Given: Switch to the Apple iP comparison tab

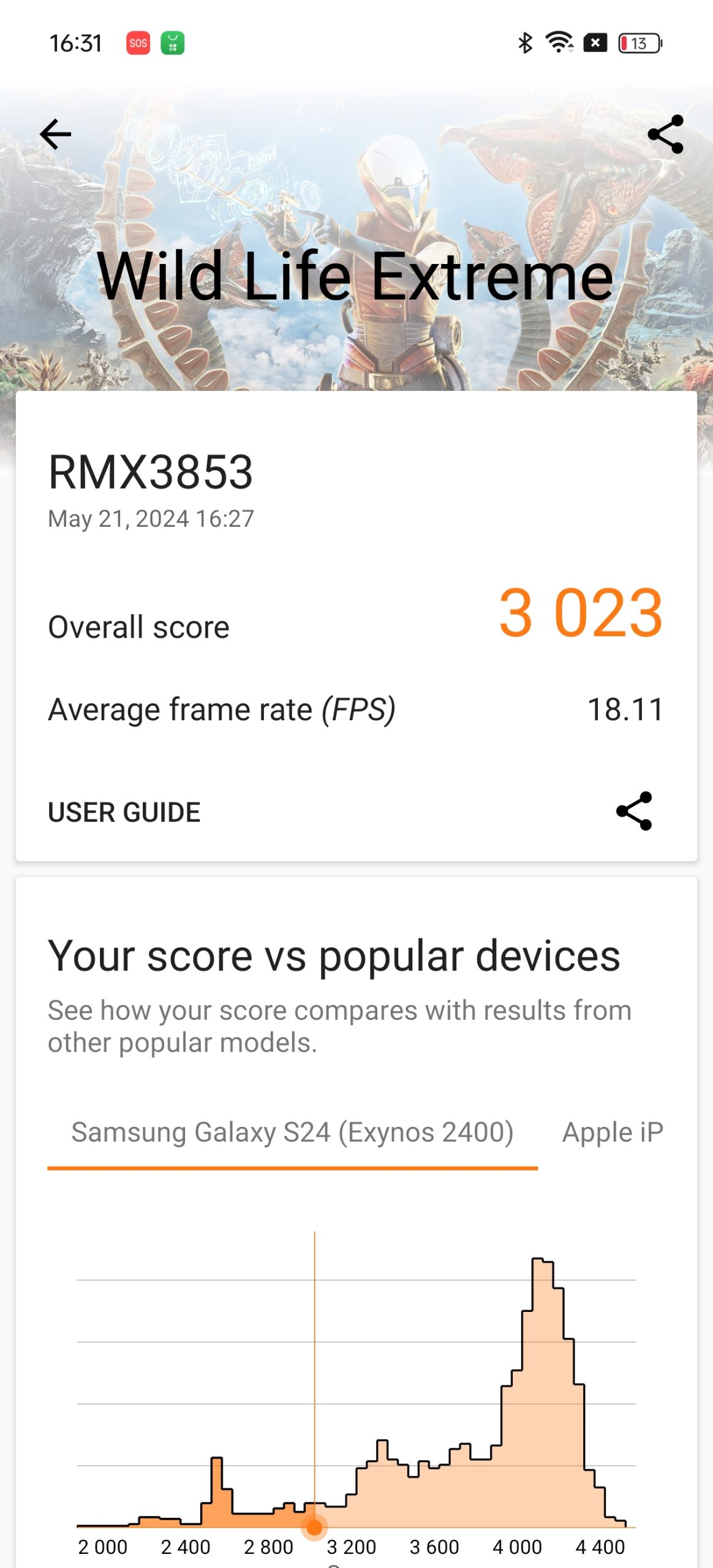Looking at the screenshot, I should (x=613, y=1133).
